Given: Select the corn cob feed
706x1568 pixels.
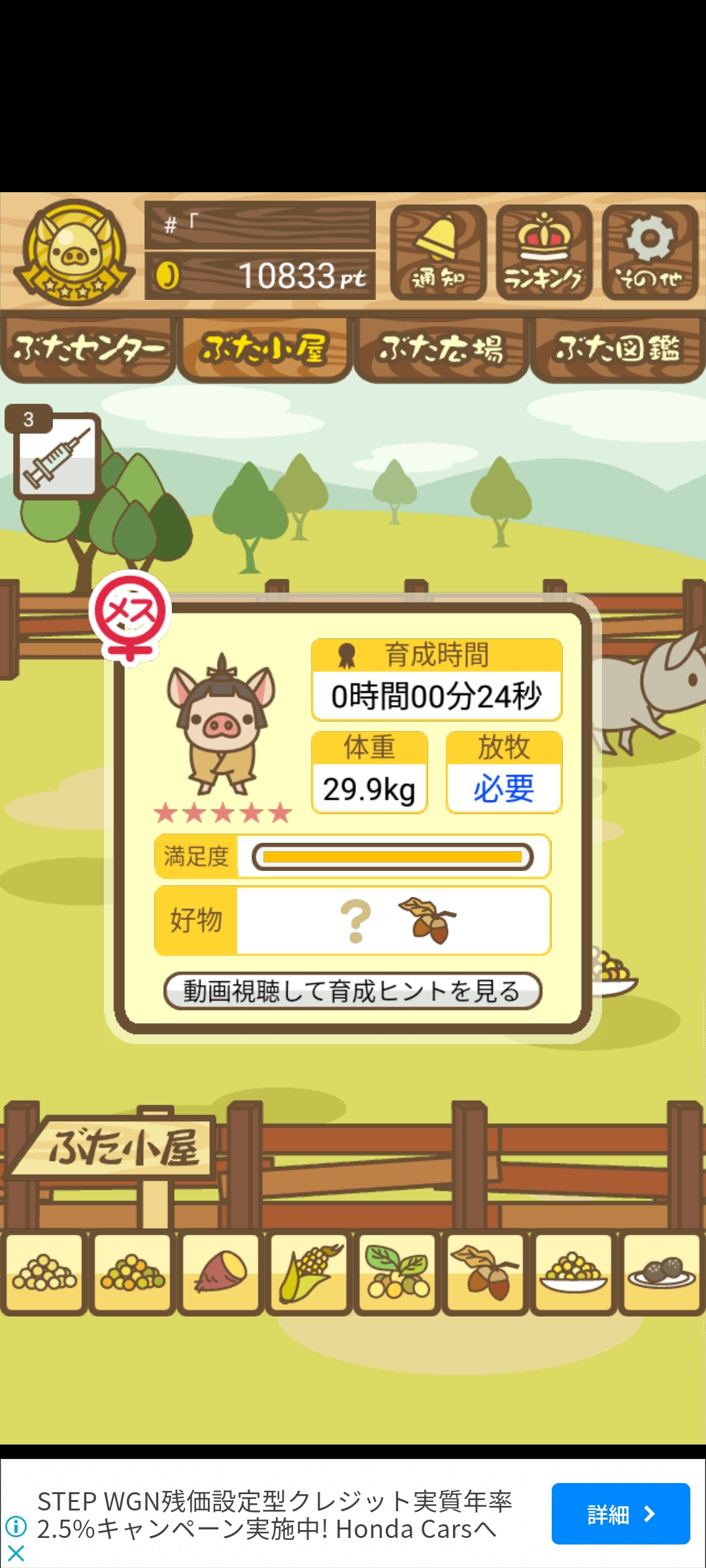Looking at the screenshot, I should click(309, 1272).
